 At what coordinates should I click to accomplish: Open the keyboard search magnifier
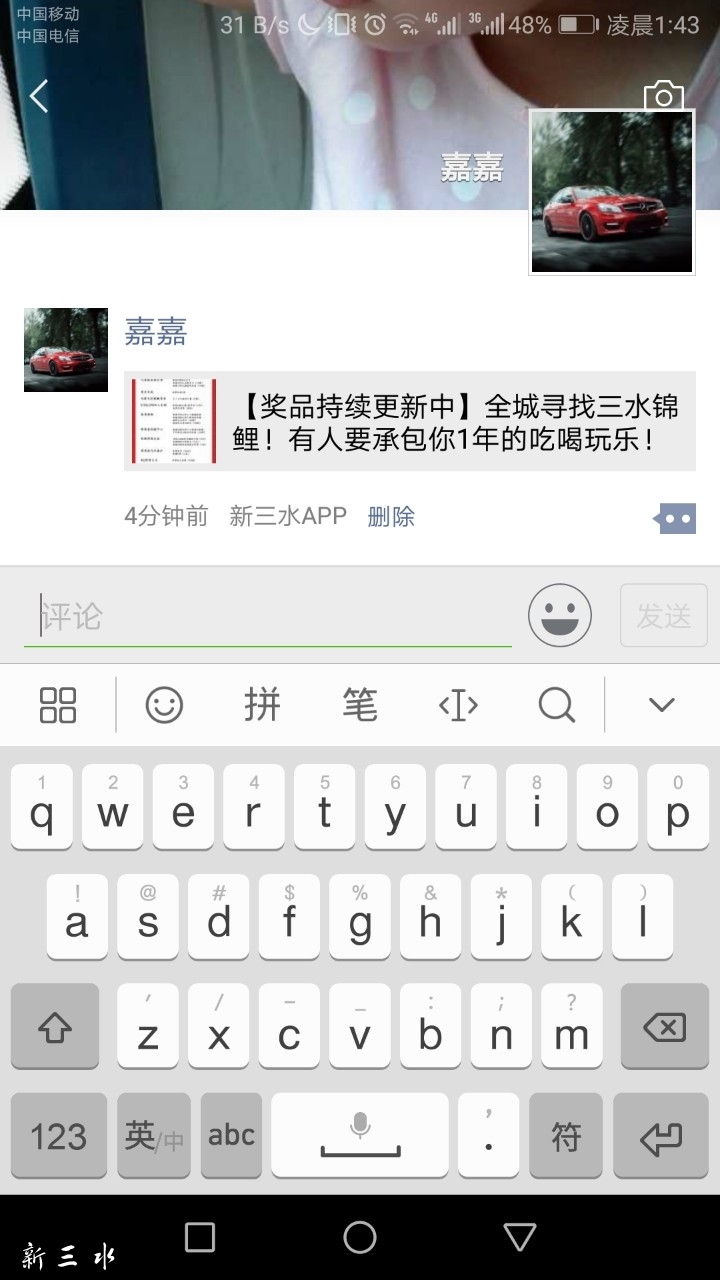(x=557, y=705)
